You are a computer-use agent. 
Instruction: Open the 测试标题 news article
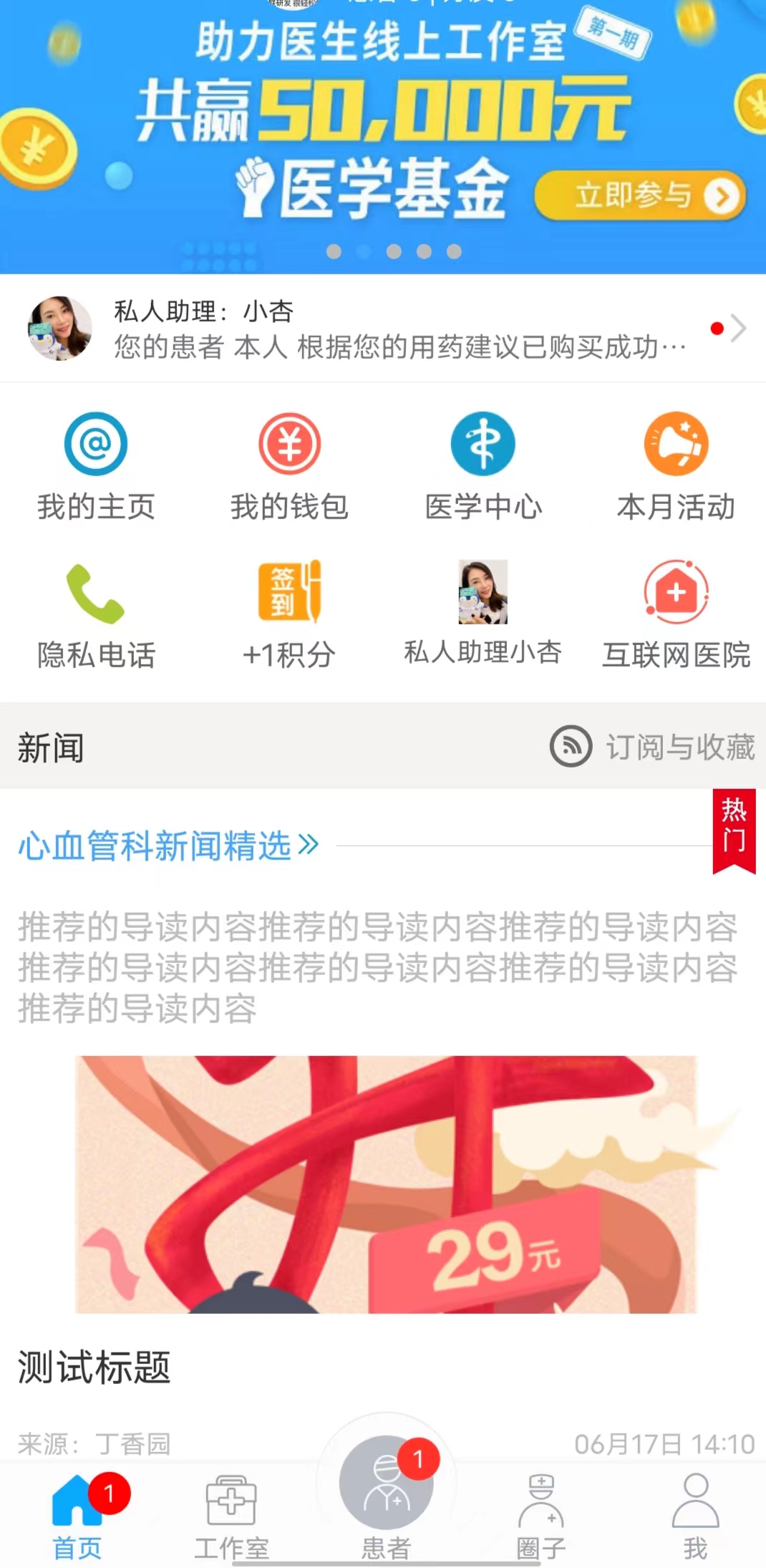pyautogui.click(x=94, y=1367)
